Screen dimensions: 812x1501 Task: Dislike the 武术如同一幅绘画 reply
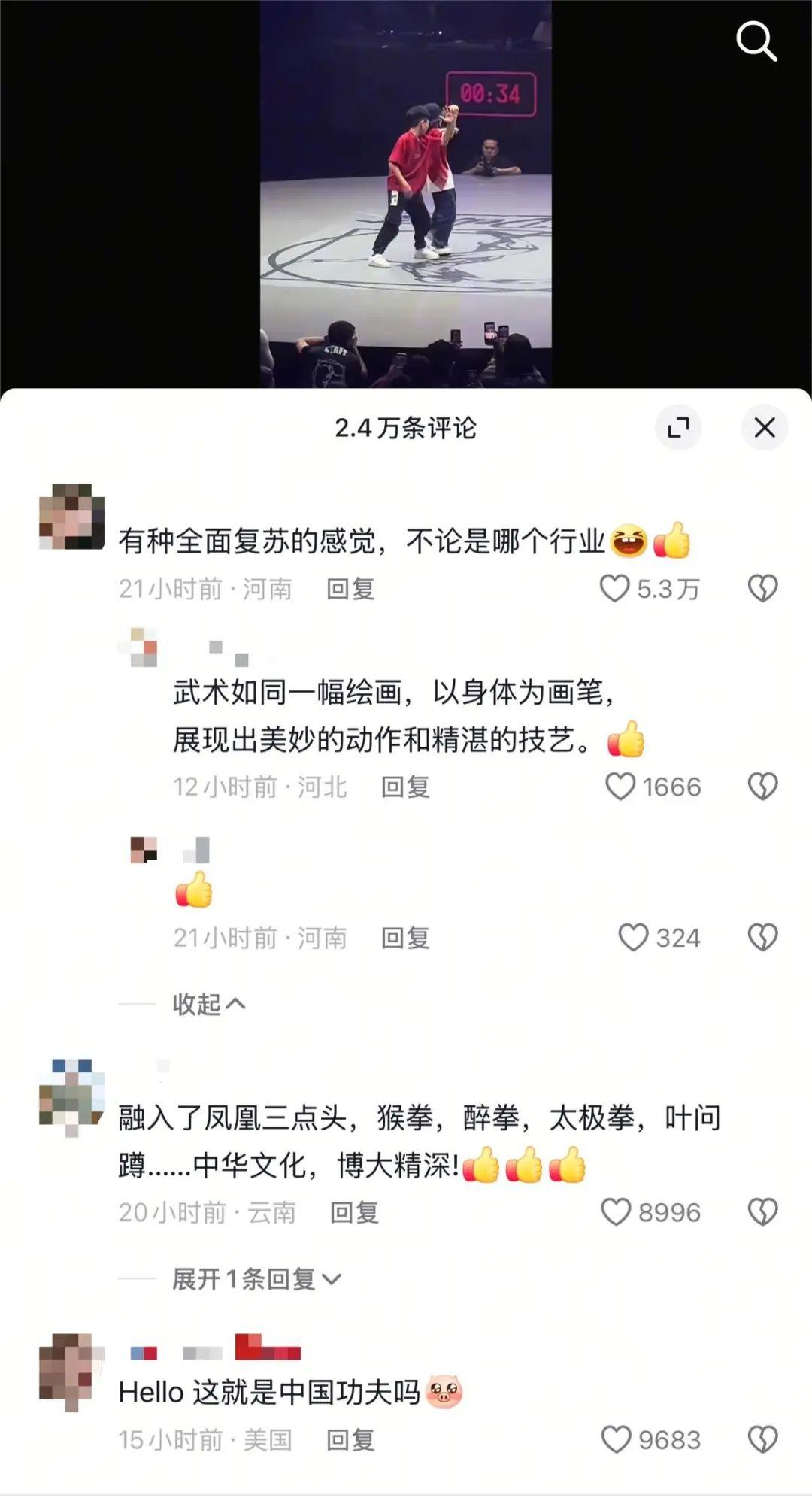[x=762, y=787]
